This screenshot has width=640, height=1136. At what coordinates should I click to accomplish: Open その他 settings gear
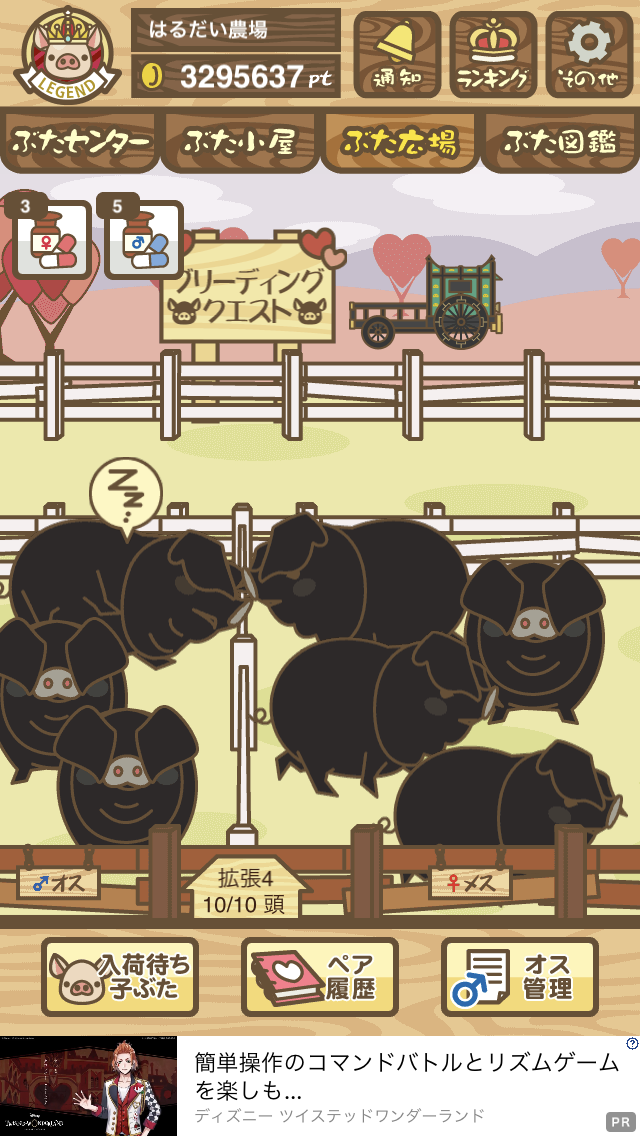pyautogui.click(x=589, y=54)
